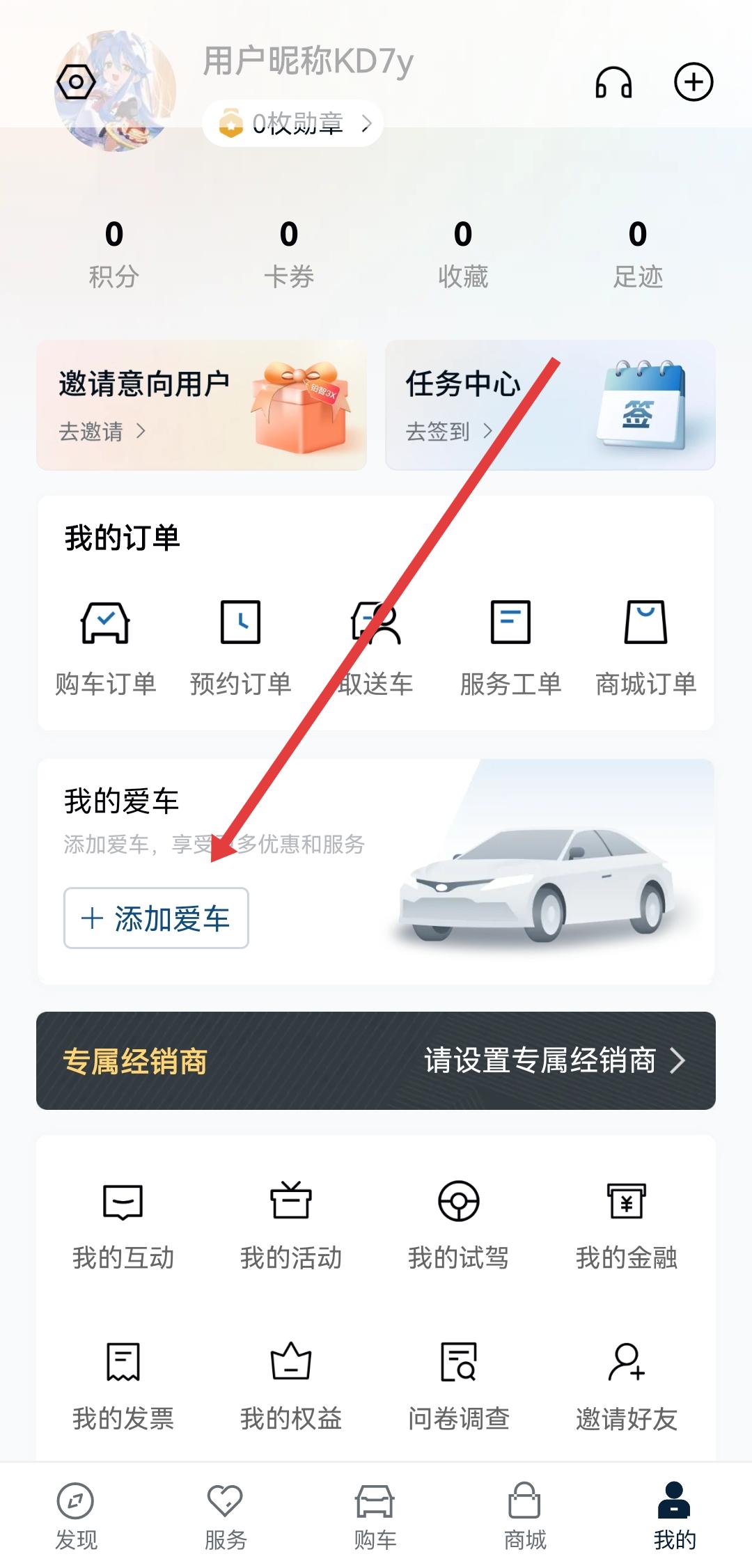Screen dimensions: 752x1568
Task: Open 服务工单
Action: 510,647
